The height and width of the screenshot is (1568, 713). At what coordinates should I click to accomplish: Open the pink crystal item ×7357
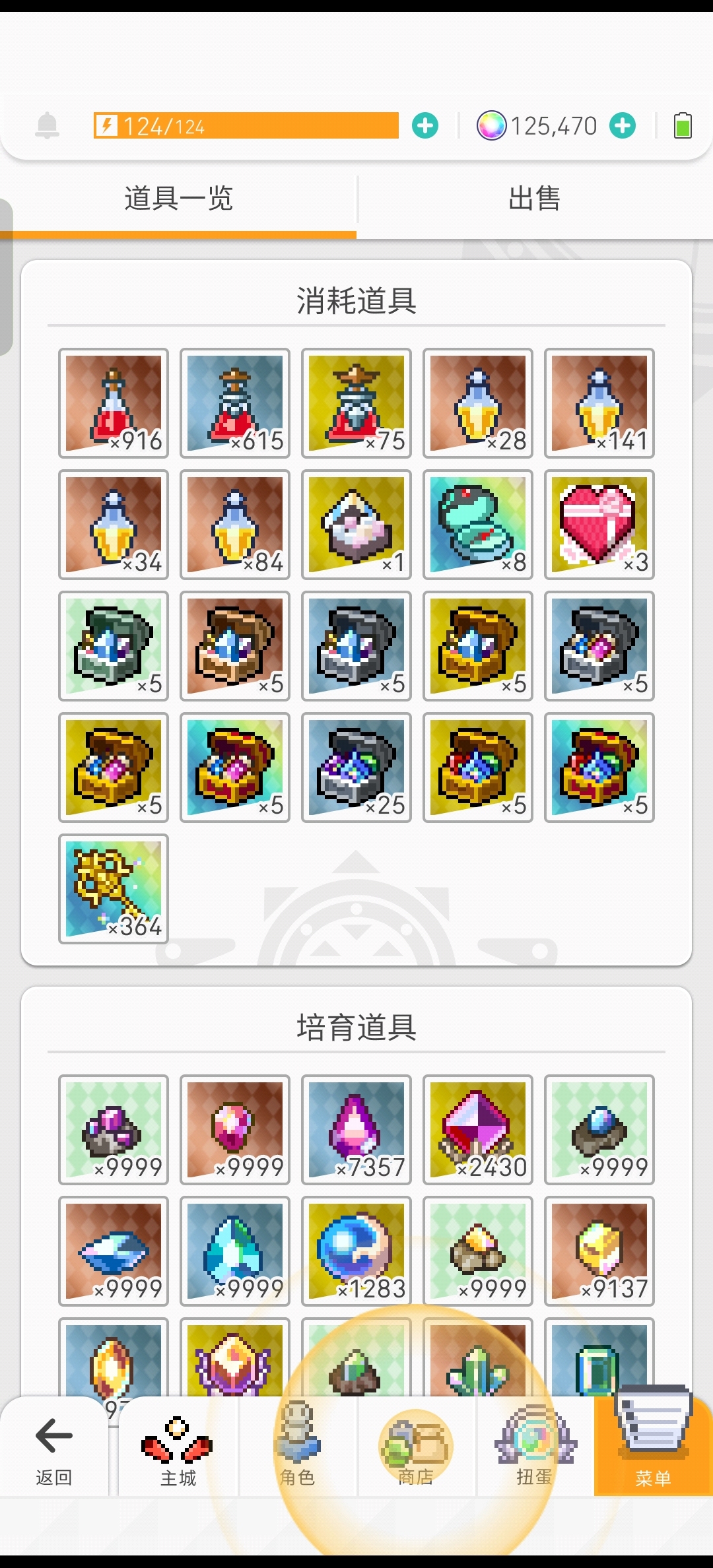(x=356, y=1130)
